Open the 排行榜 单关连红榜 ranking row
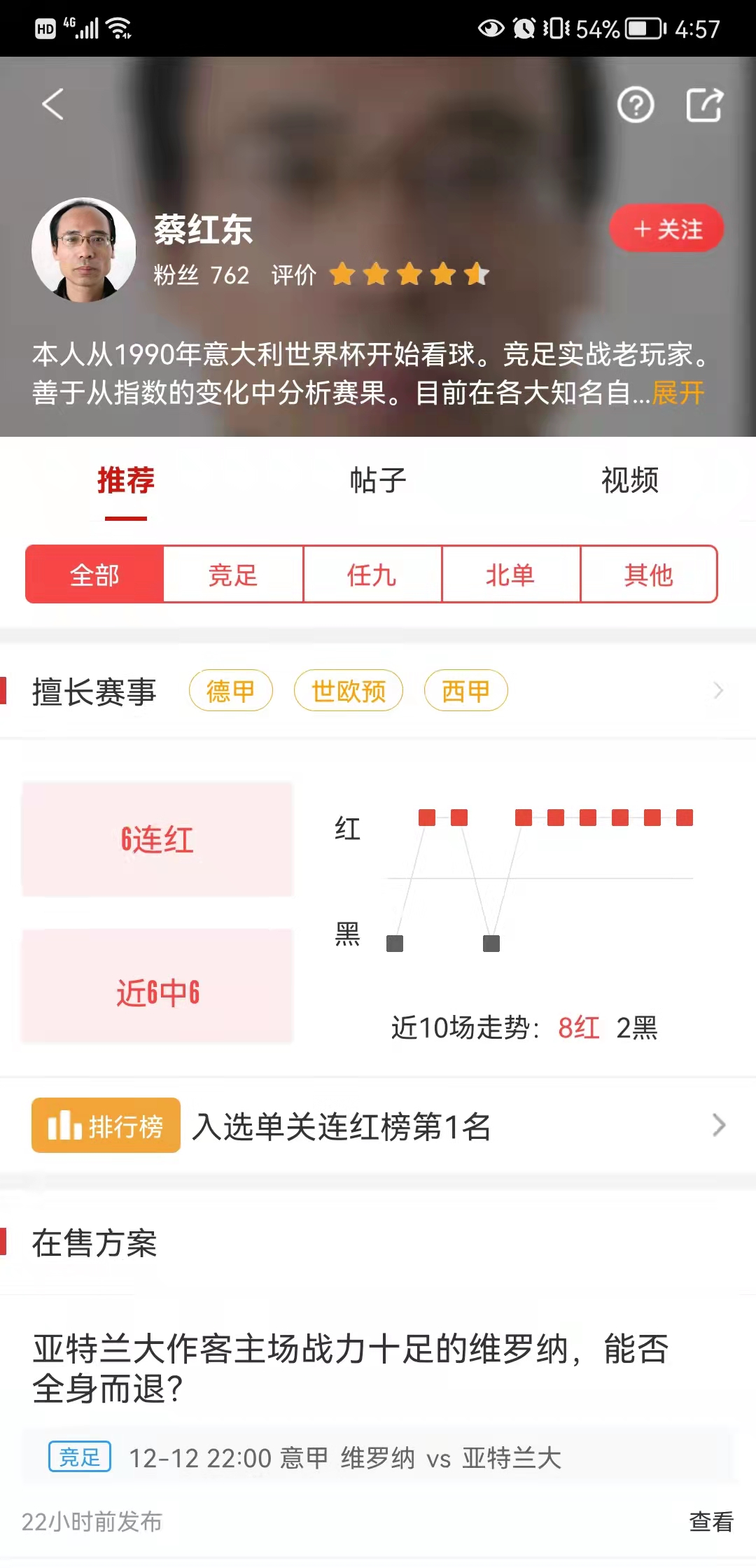This screenshot has width=756, height=1568. click(378, 1126)
